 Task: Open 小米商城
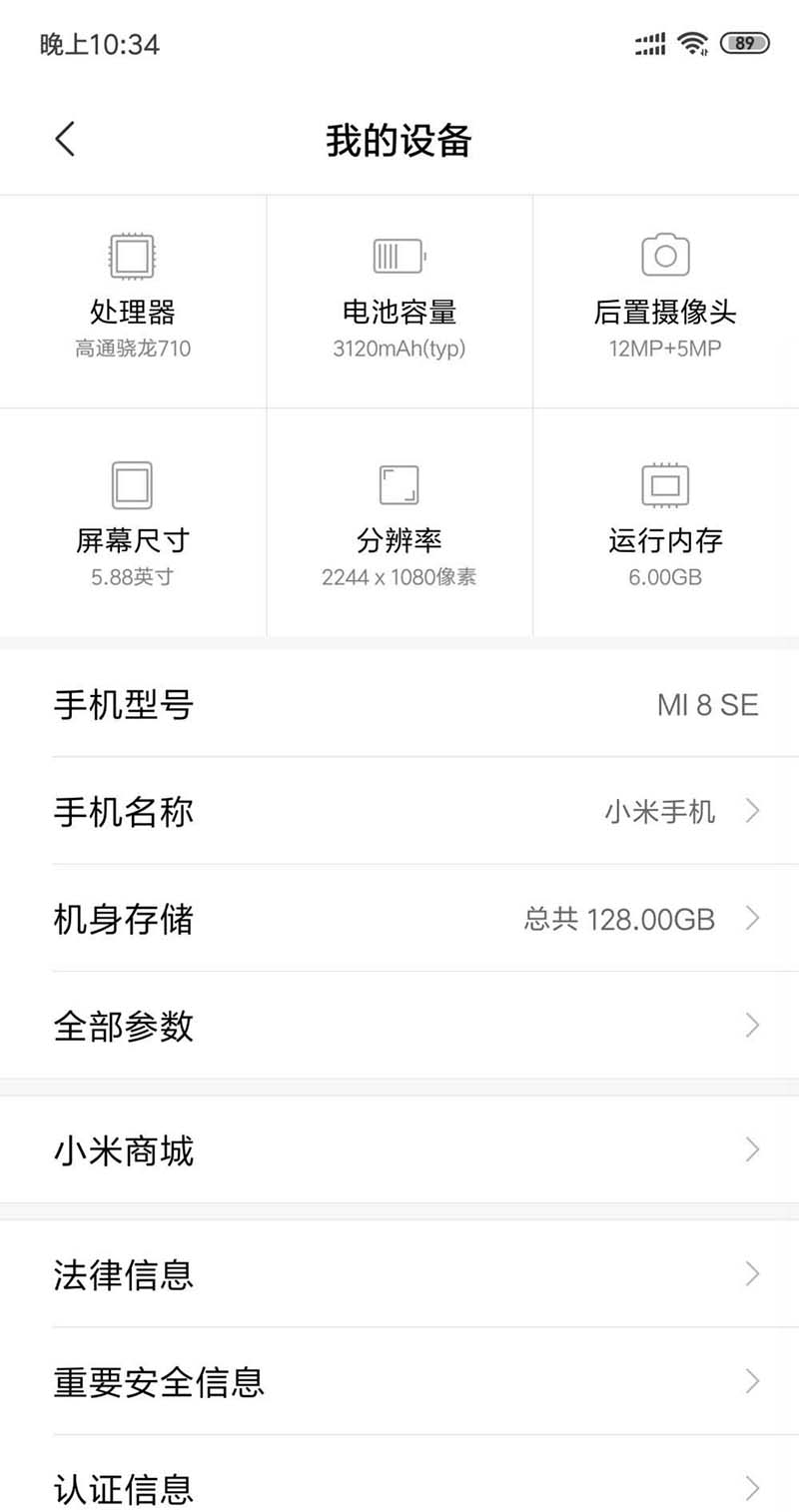point(399,1150)
